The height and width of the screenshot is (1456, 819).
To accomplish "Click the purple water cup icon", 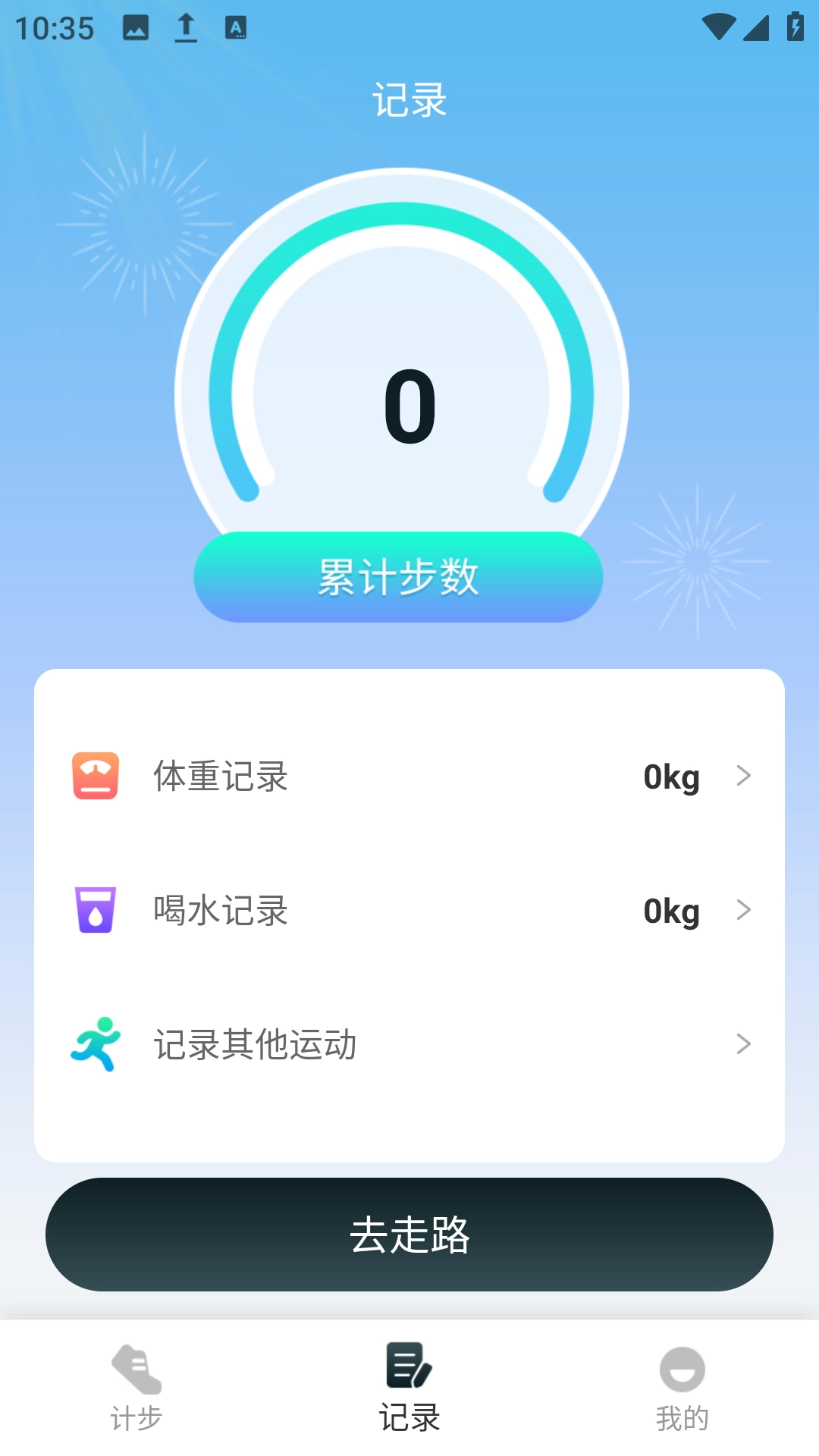I will (x=96, y=910).
